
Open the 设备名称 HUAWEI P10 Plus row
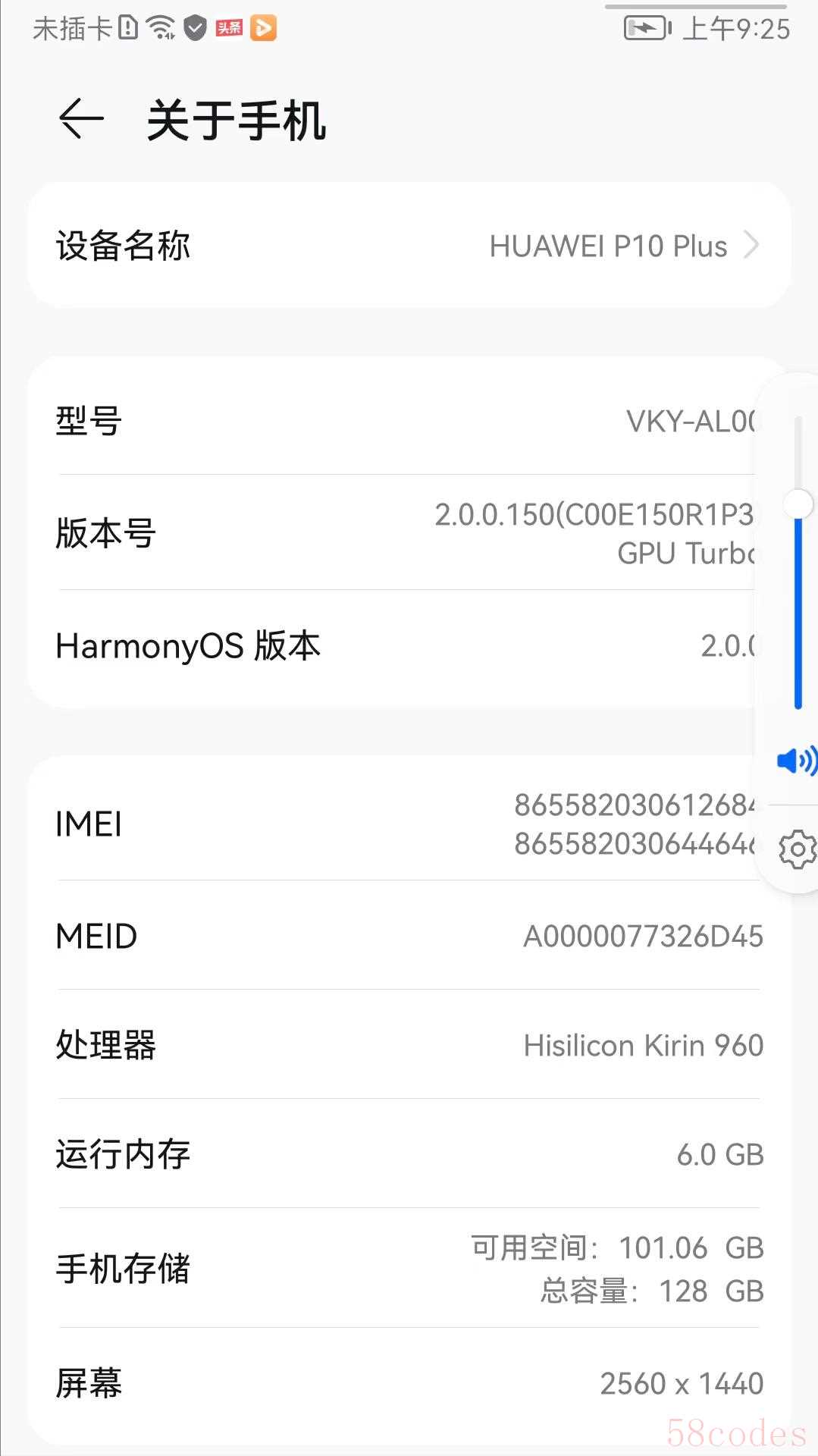tap(409, 245)
